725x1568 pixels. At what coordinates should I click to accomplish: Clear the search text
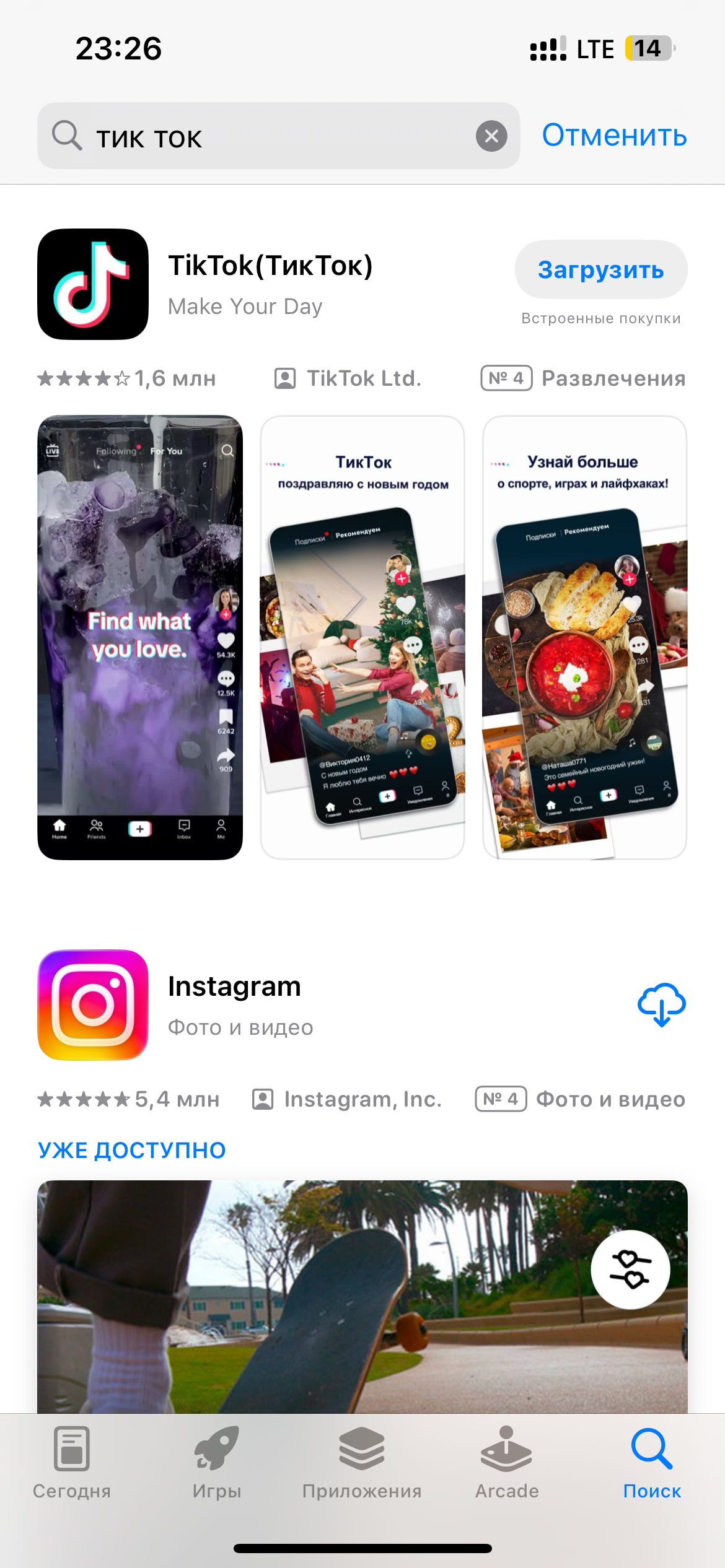click(491, 136)
